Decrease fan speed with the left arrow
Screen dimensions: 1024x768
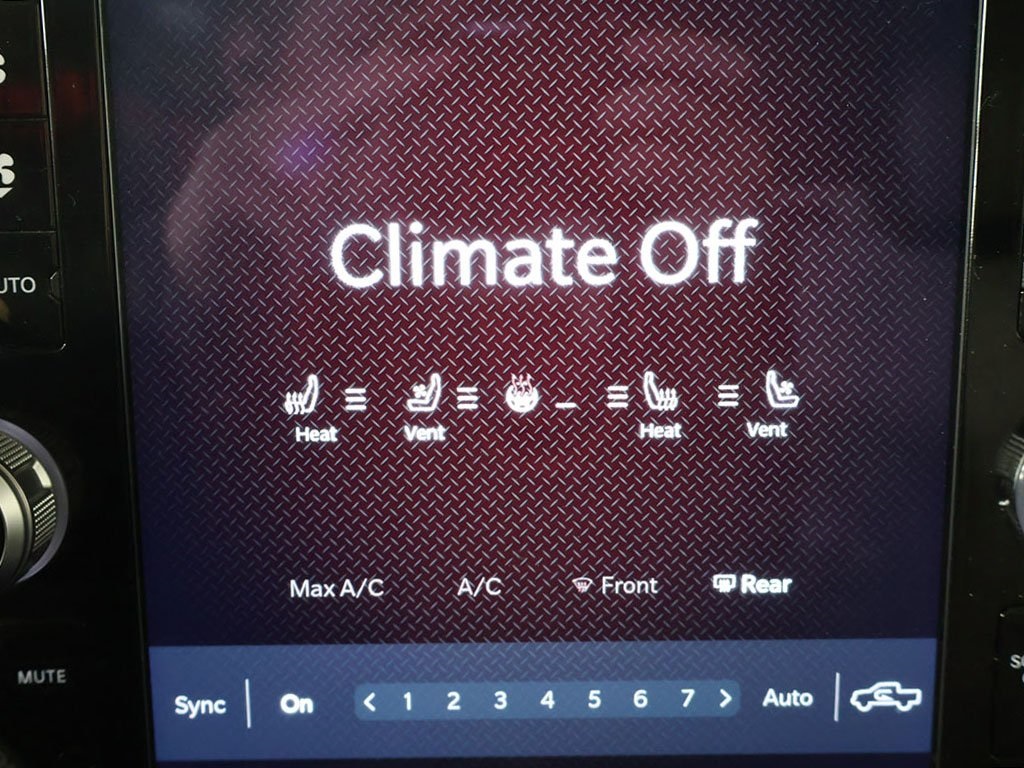pyautogui.click(x=370, y=701)
